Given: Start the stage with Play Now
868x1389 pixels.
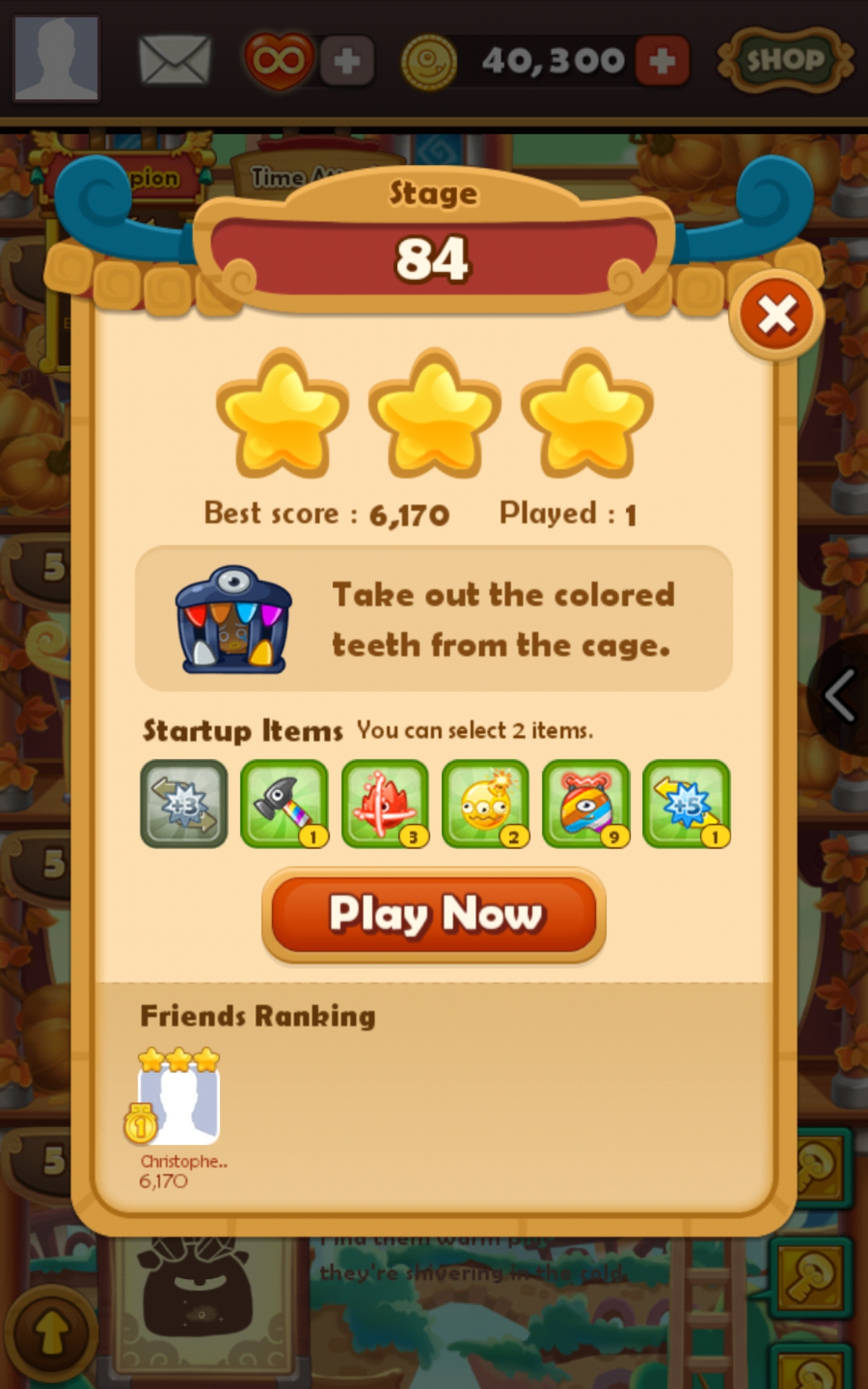Looking at the screenshot, I should [434, 914].
